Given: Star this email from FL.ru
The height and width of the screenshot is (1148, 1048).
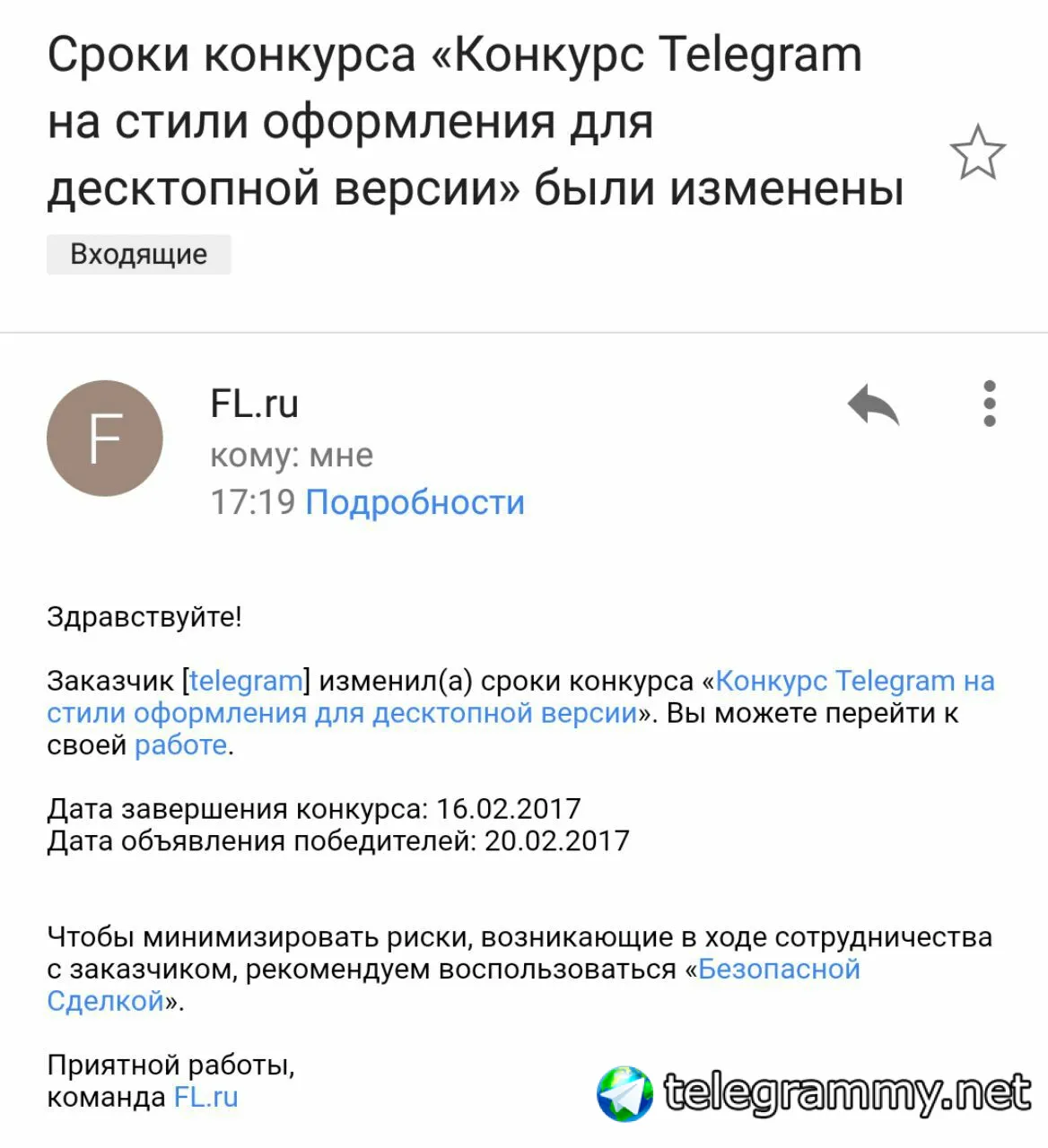Looking at the screenshot, I should pos(977,152).
